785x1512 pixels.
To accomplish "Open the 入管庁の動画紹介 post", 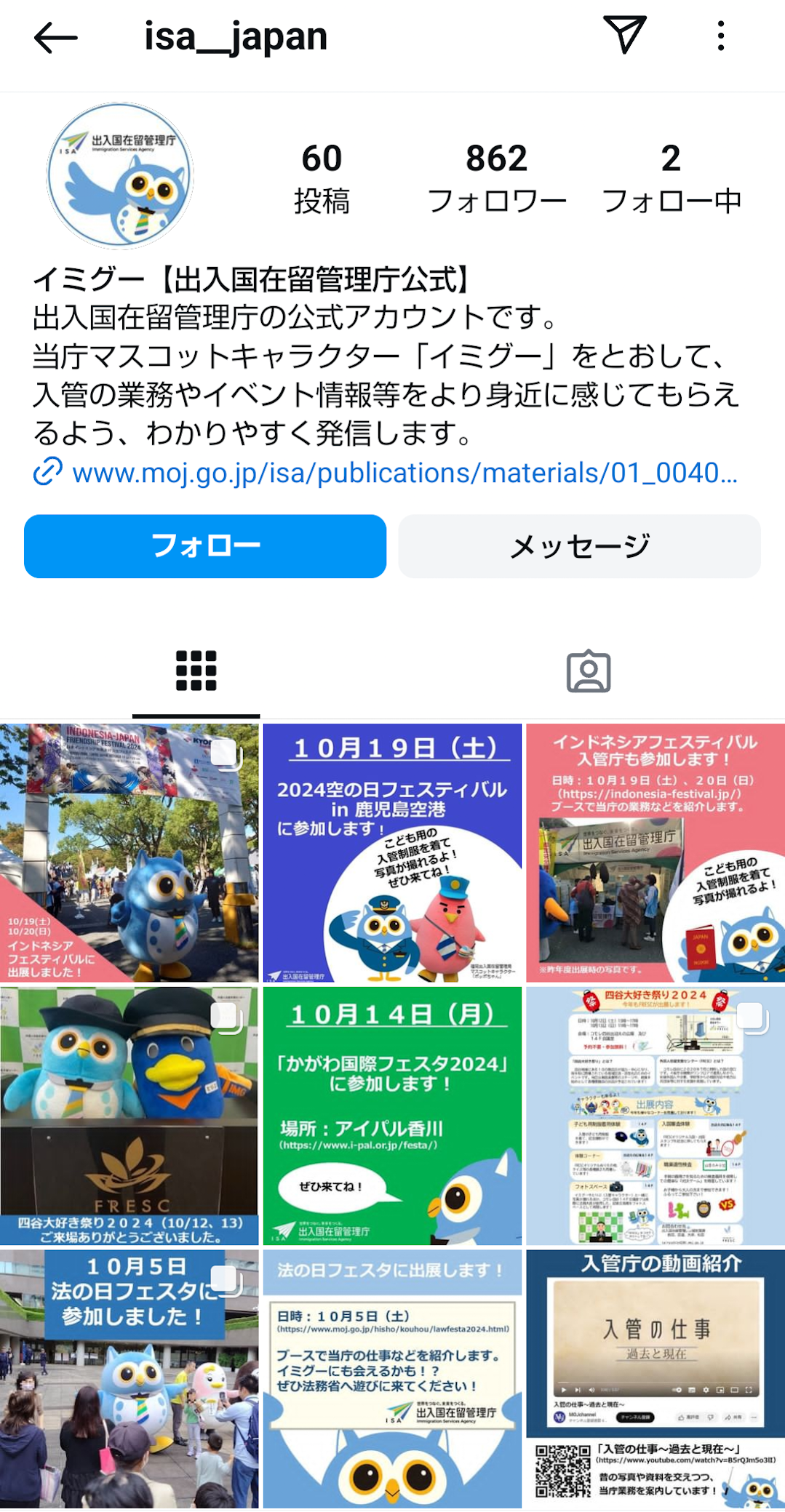I will pos(655,1379).
